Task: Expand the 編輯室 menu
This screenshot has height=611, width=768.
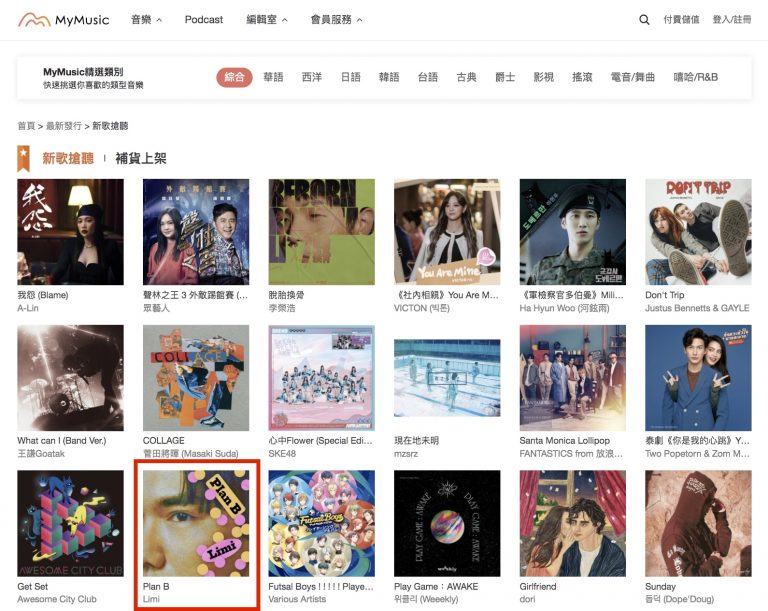Action: [x=267, y=20]
